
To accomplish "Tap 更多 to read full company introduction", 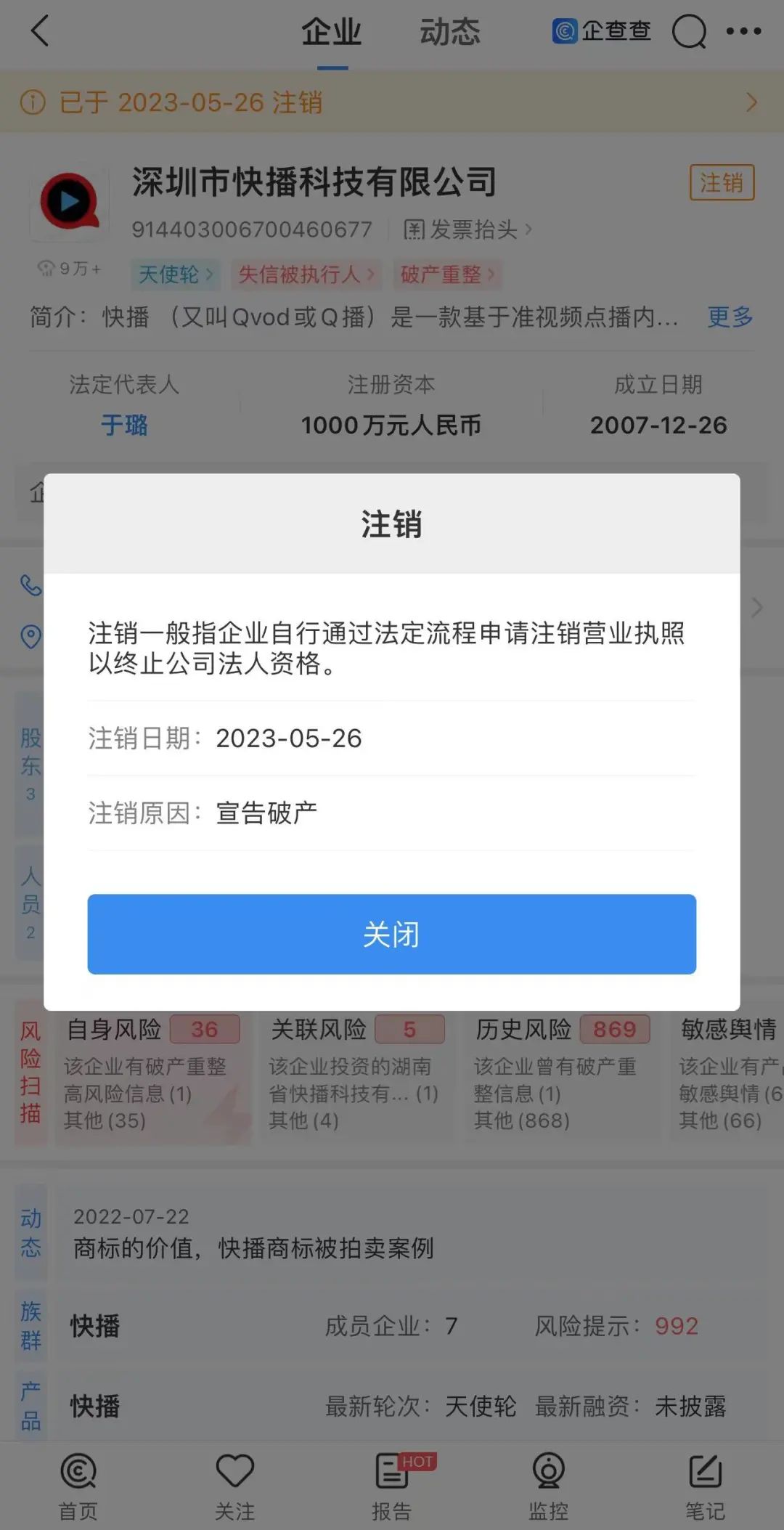I will pyautogui.click(x=728, y=318).
